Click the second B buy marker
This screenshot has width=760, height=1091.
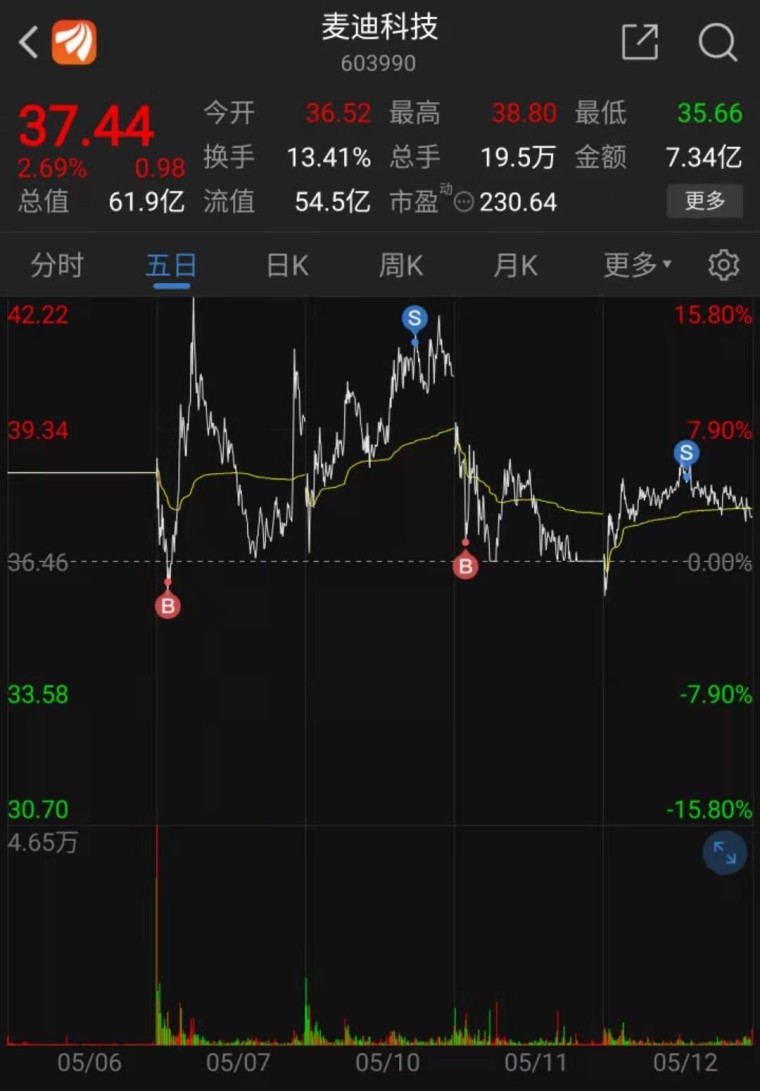465,567
